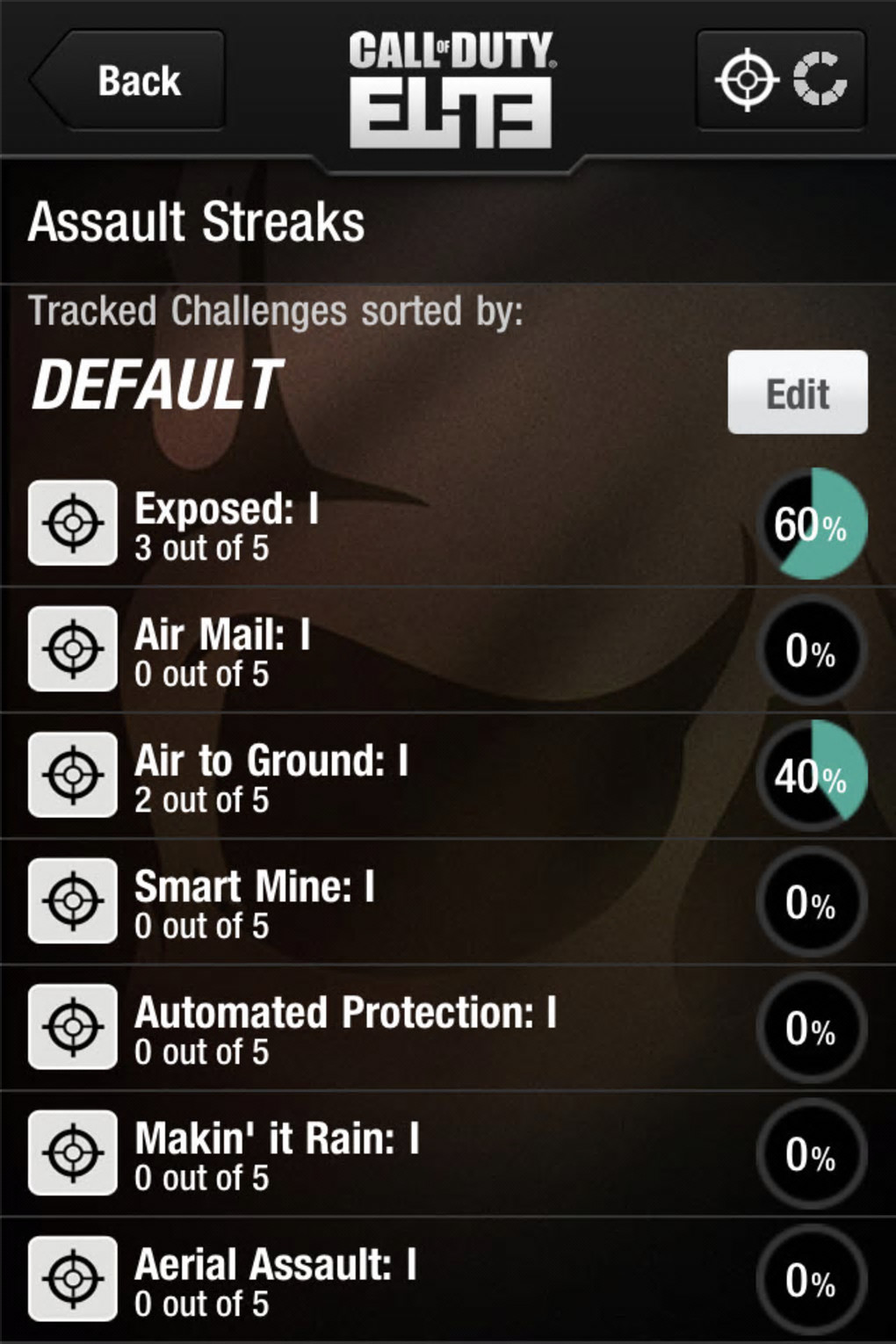Toggle tracking for Air Mail: I
This screenshot has width=896, height=1344.
coord(73,649)
